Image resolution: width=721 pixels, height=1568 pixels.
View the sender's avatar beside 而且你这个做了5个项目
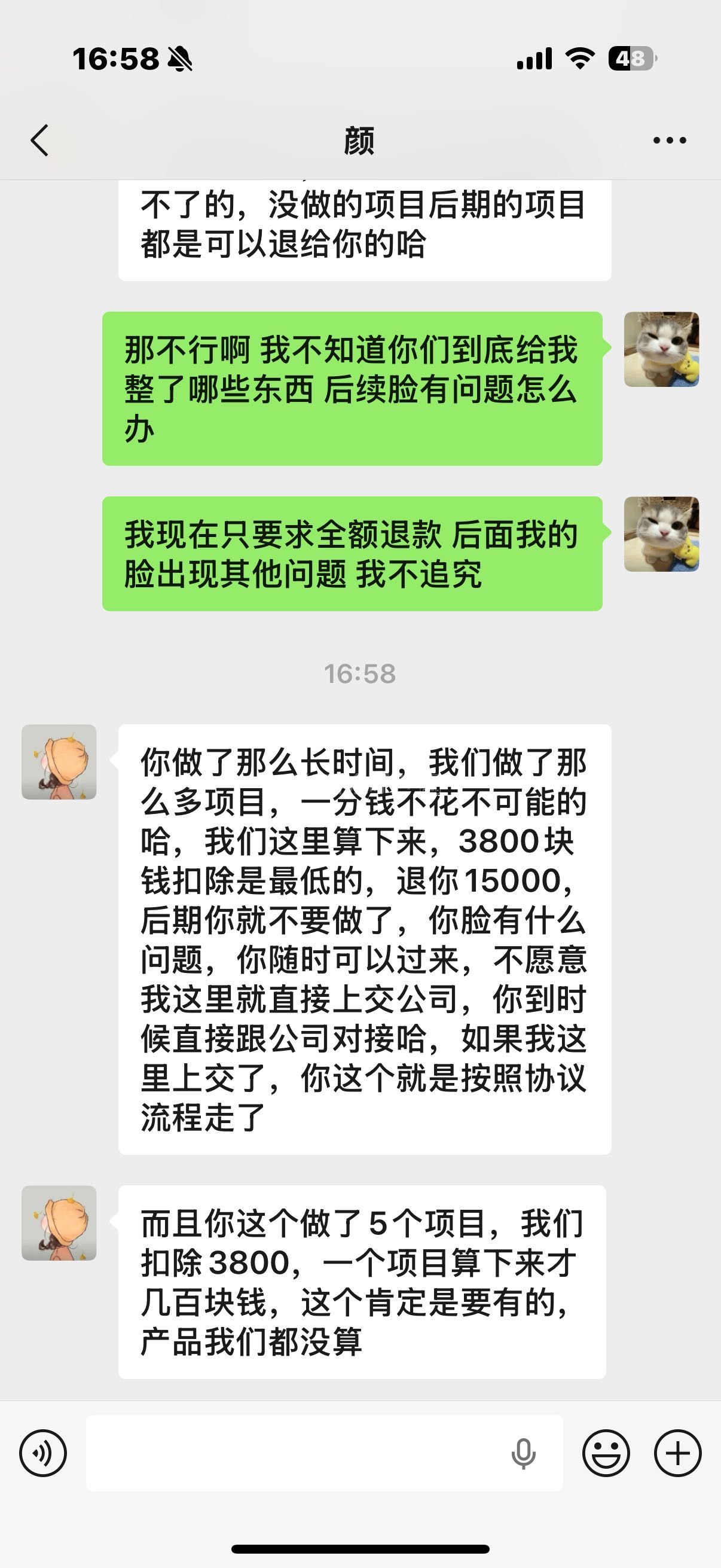point(59,1223)
